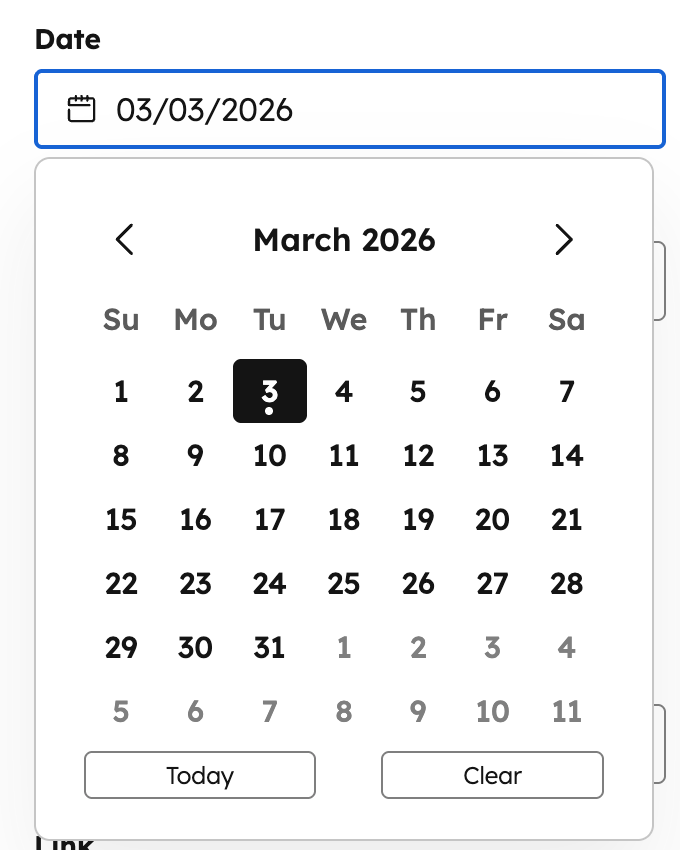Select March 10 on the calendar

tap(270, 456)
